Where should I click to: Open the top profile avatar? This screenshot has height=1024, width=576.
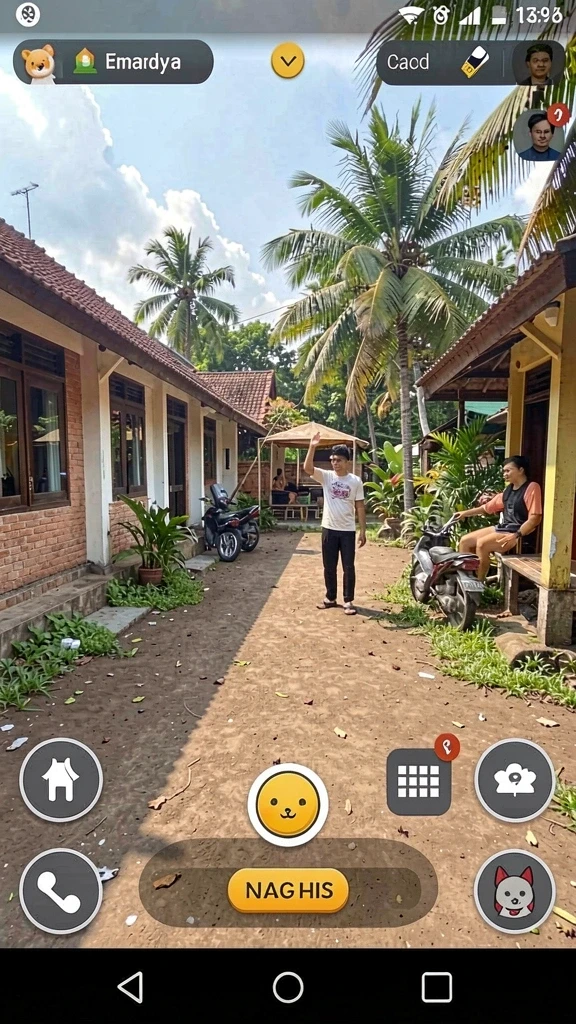(538, 63)
